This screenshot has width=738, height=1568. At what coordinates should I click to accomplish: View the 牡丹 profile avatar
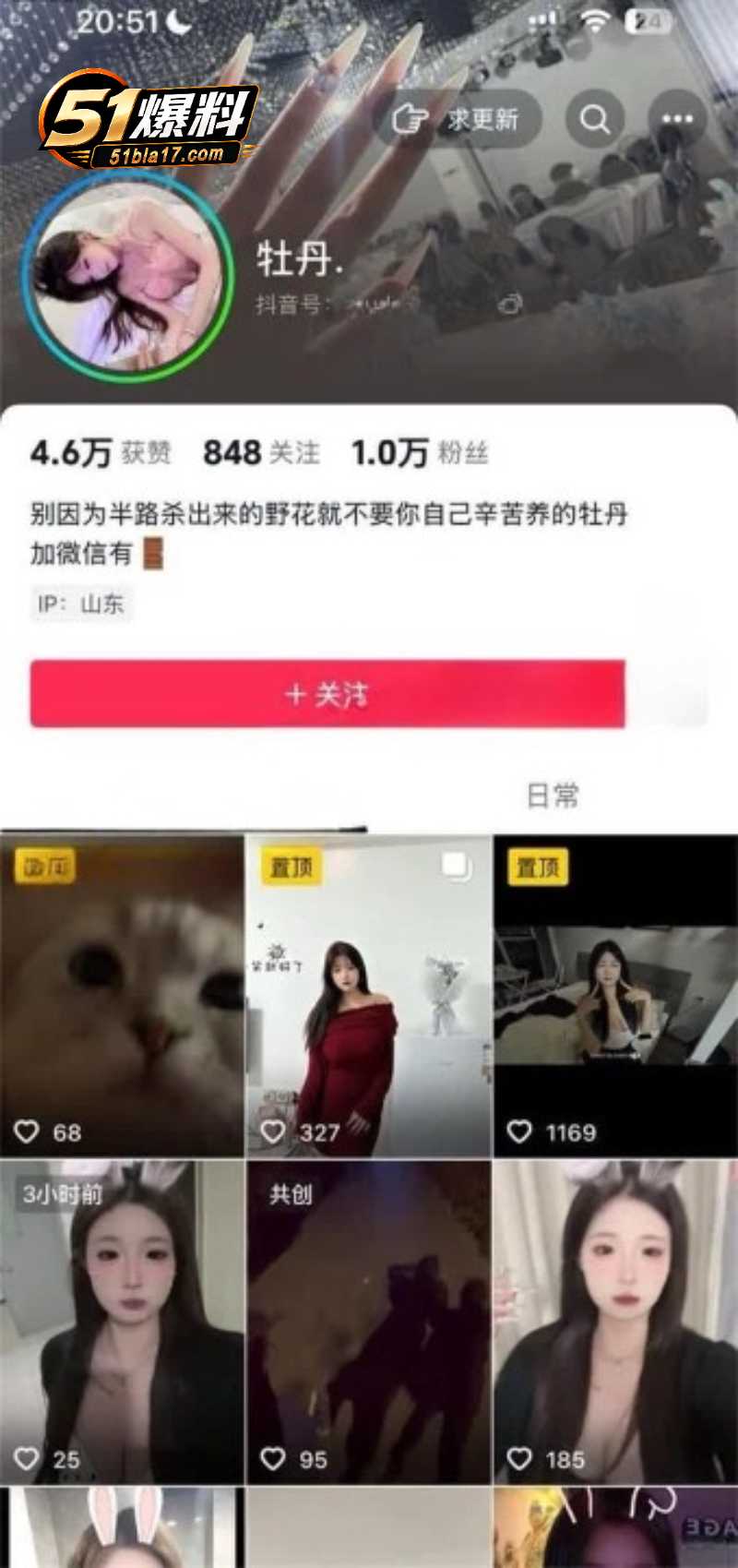[x=127, y=275]
